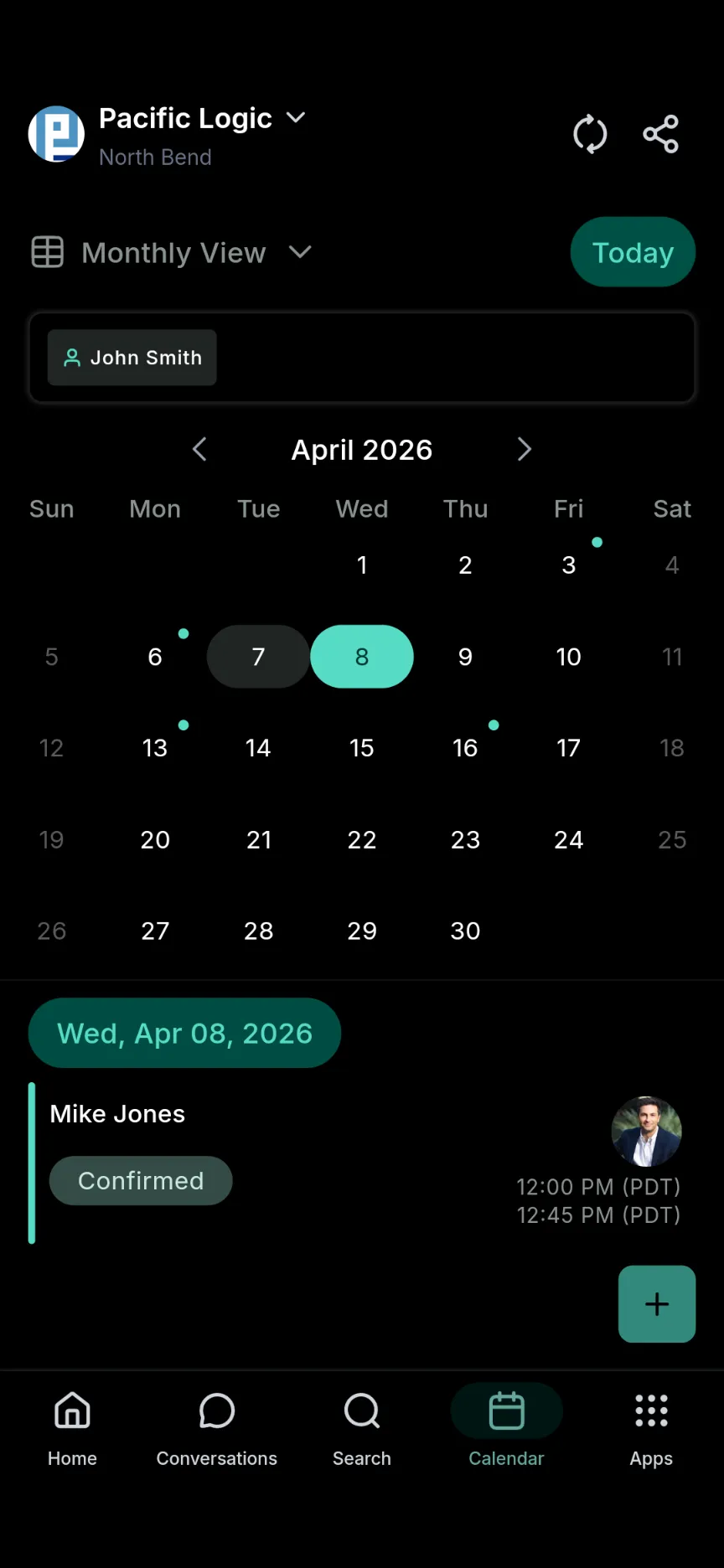Open the Apps tab
The height and width of the screenshot is (1568, 724).
tap(651, 1429)
